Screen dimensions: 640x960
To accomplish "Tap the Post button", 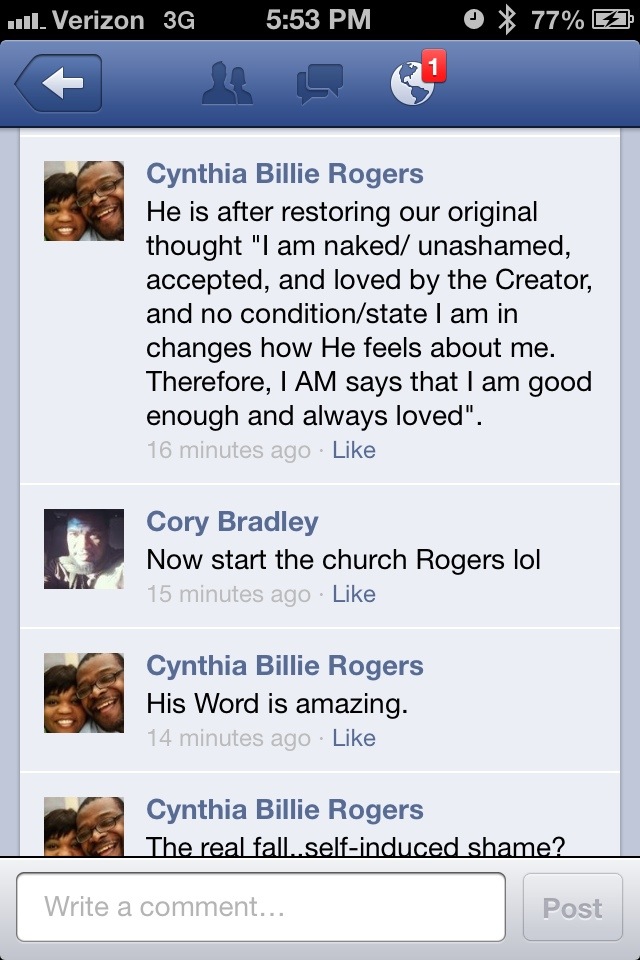I will (x=572, y=907).
